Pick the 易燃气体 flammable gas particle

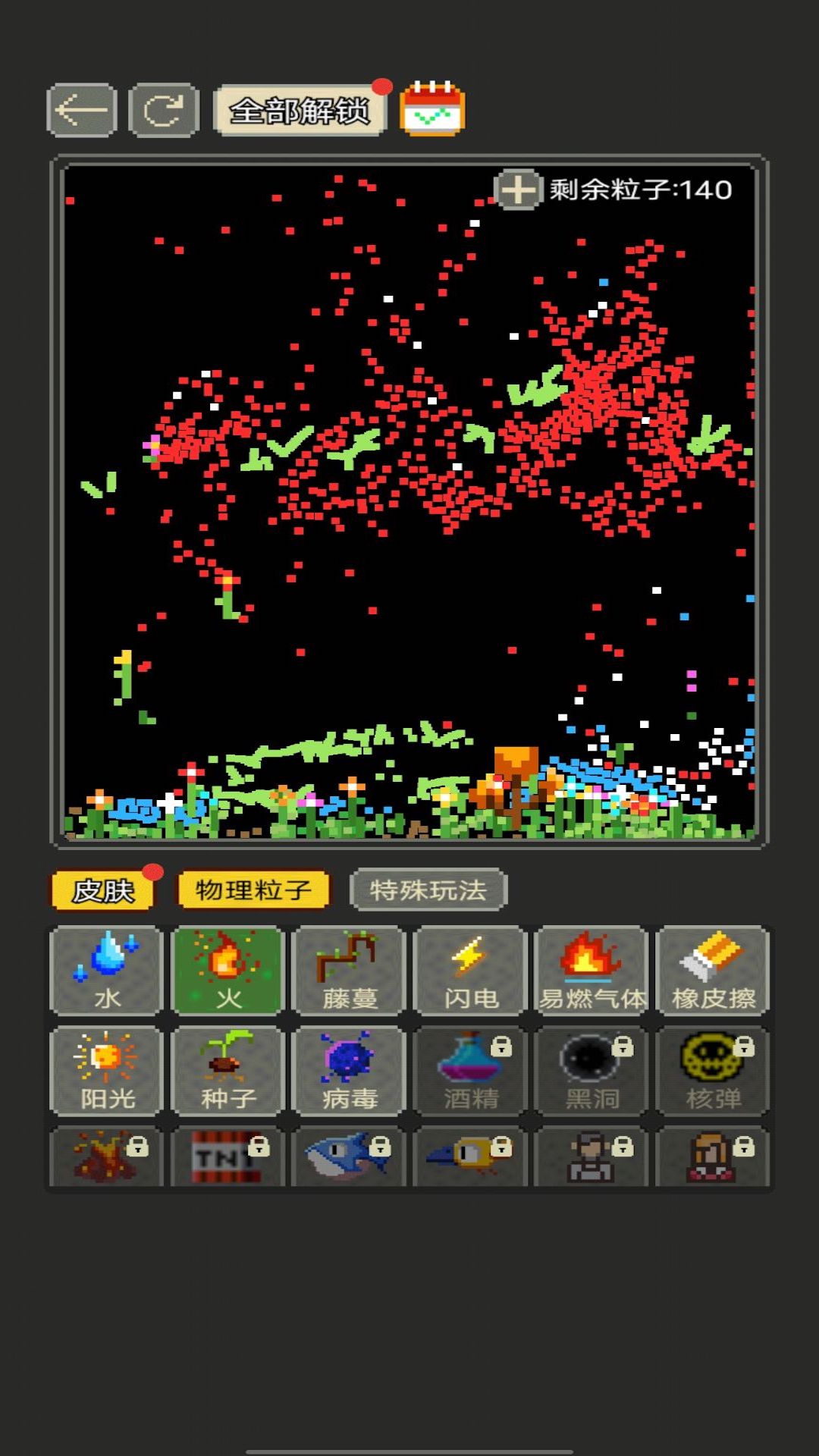click(x=591, y=971)
